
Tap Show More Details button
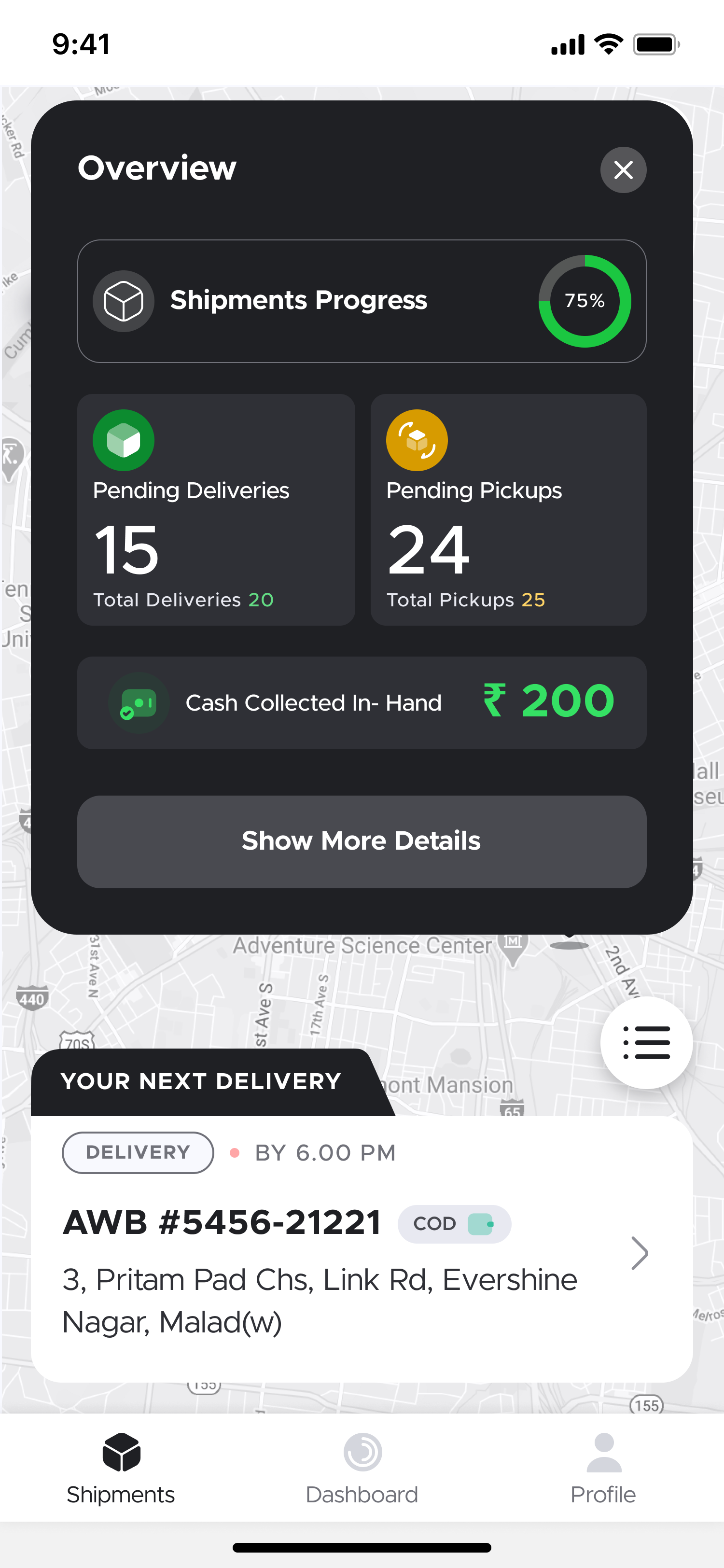point(362,841)
